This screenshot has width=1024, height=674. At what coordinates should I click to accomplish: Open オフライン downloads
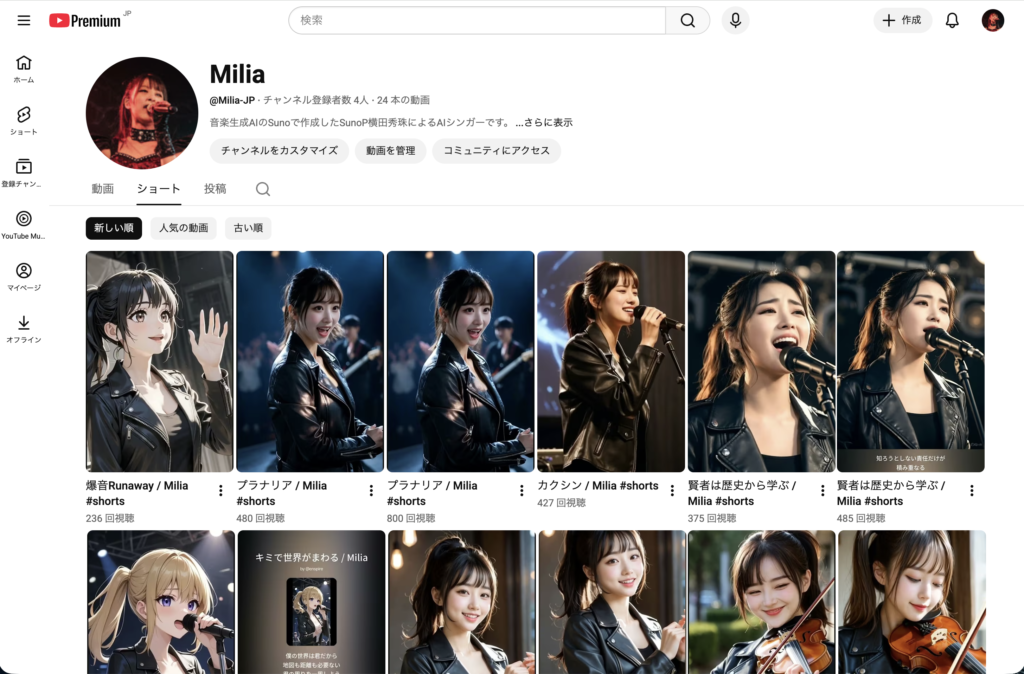coord(24,328)
